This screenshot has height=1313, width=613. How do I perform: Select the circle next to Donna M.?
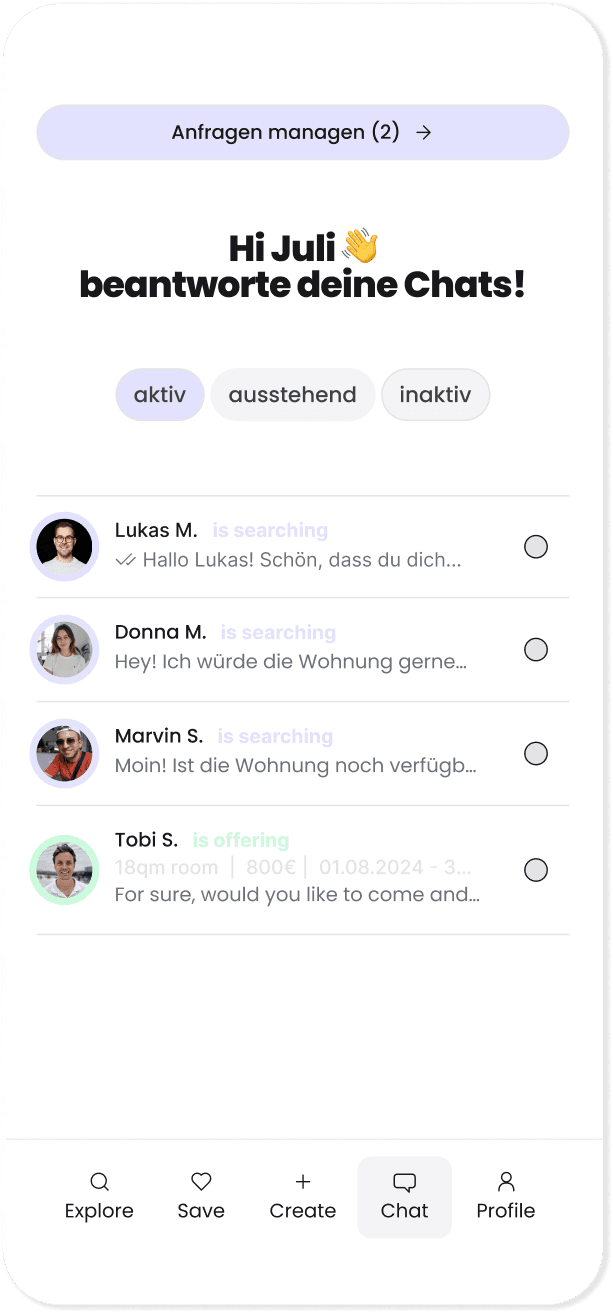tap(536, 650)
